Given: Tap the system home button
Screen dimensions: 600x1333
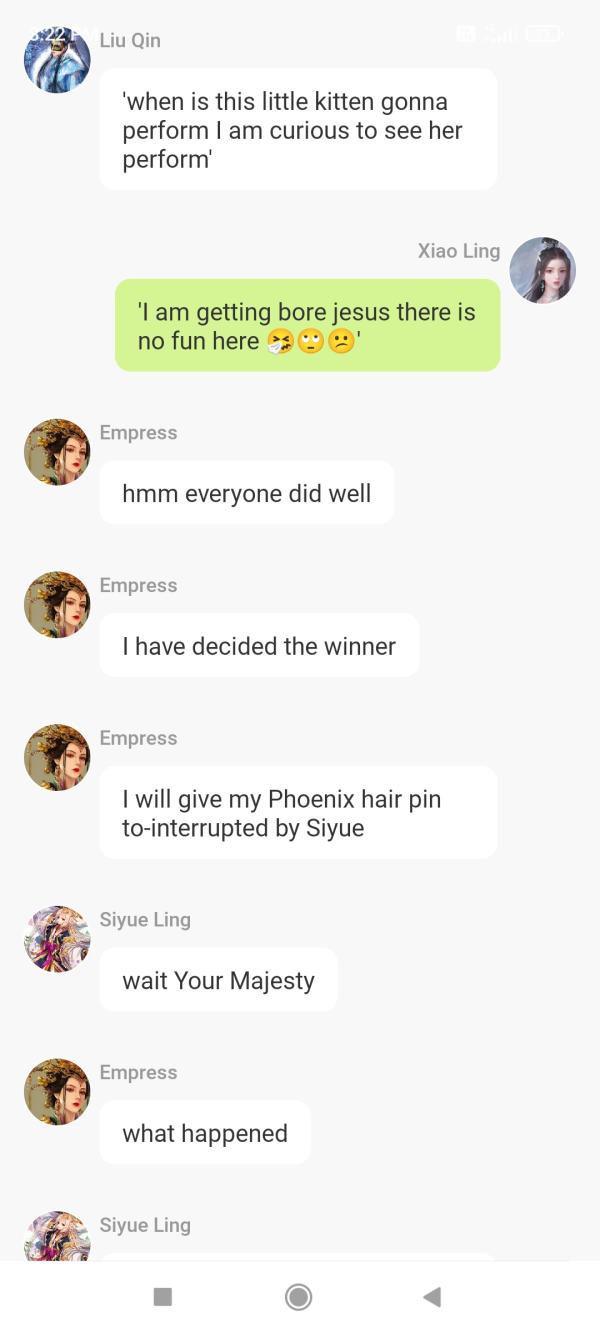Looking at the screenshot, I should pyautogui.click(x=298, y=1297).
